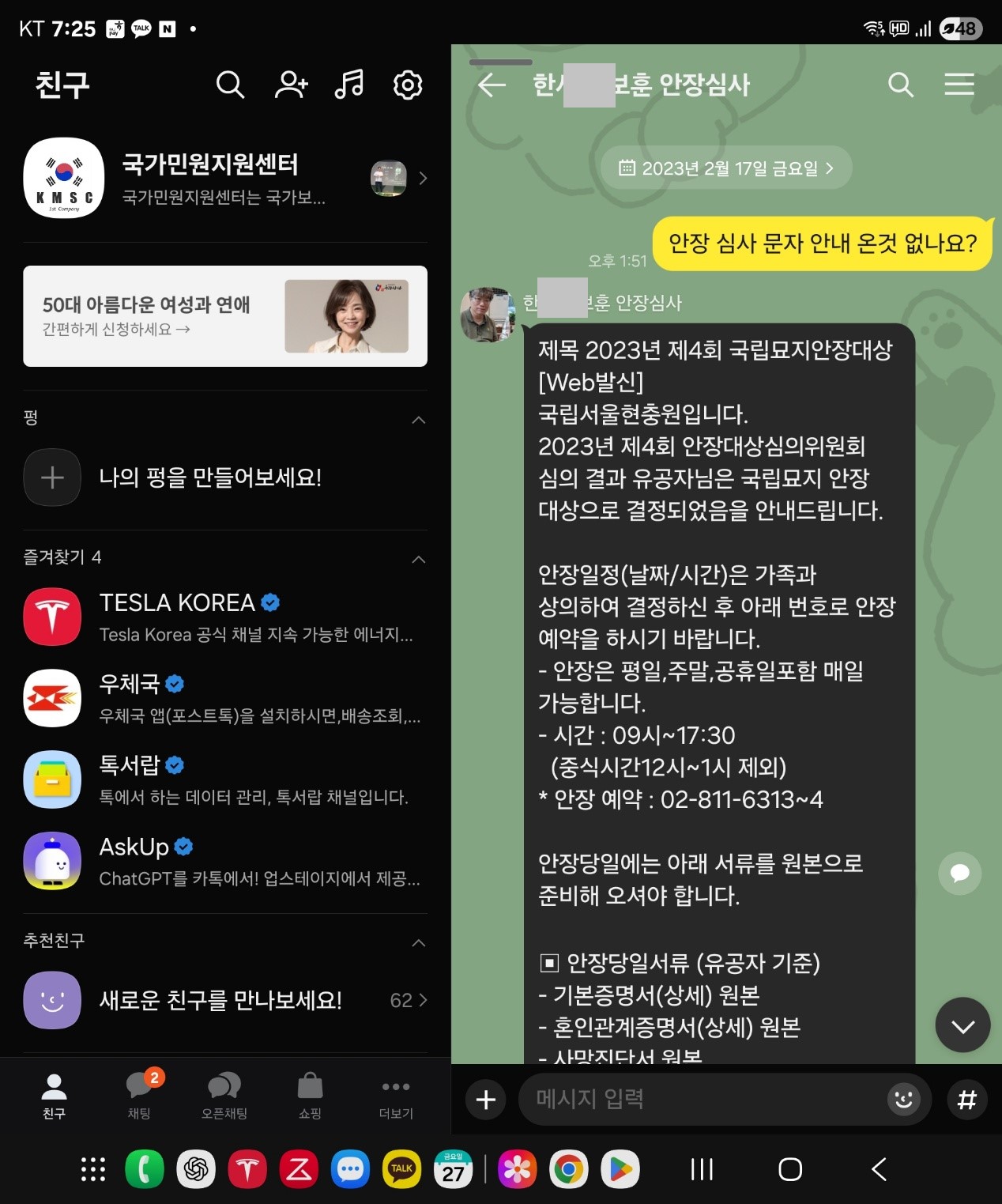Go back from the chat room
The width and height of the screenshot is (1002, 1204).
(x=492, y=85)
